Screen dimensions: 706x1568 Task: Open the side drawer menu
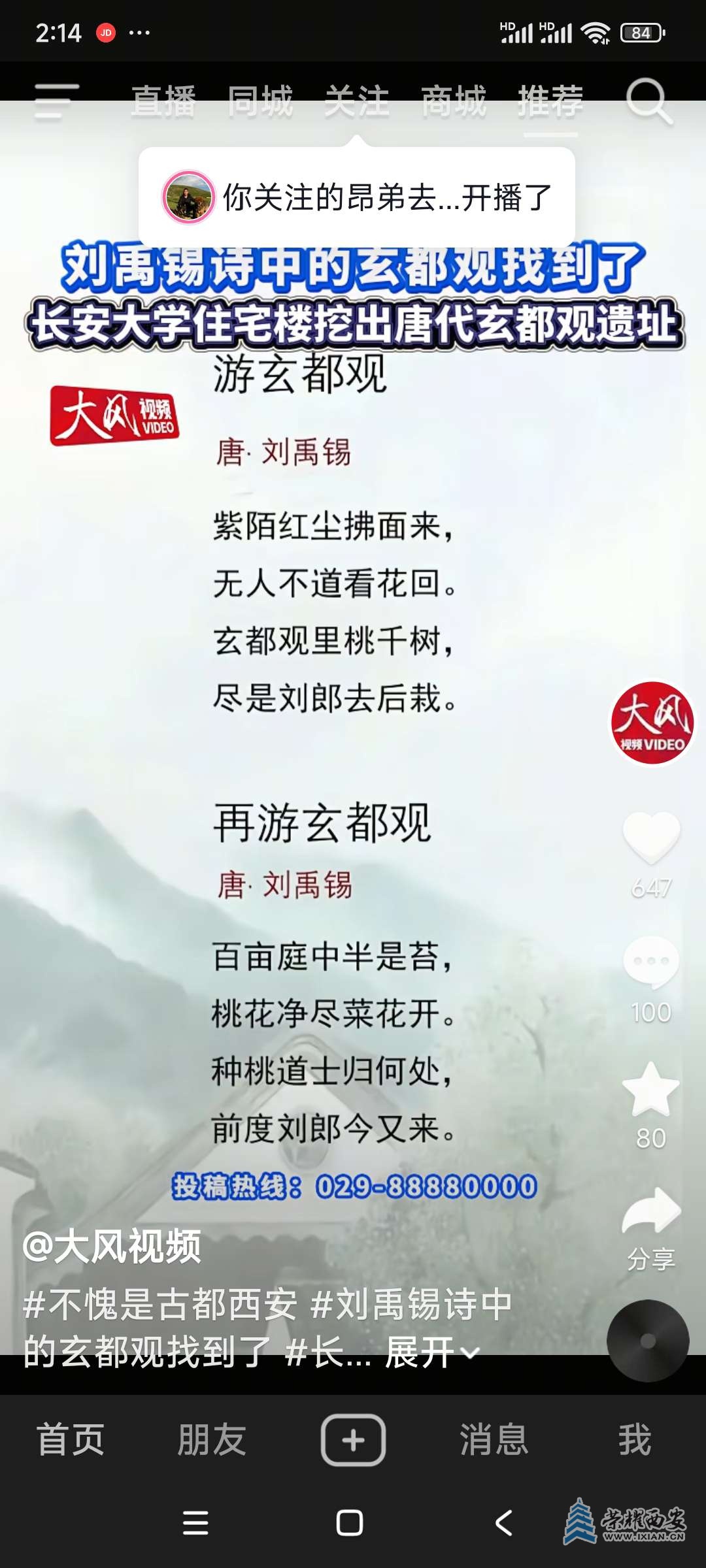(55, 102)
